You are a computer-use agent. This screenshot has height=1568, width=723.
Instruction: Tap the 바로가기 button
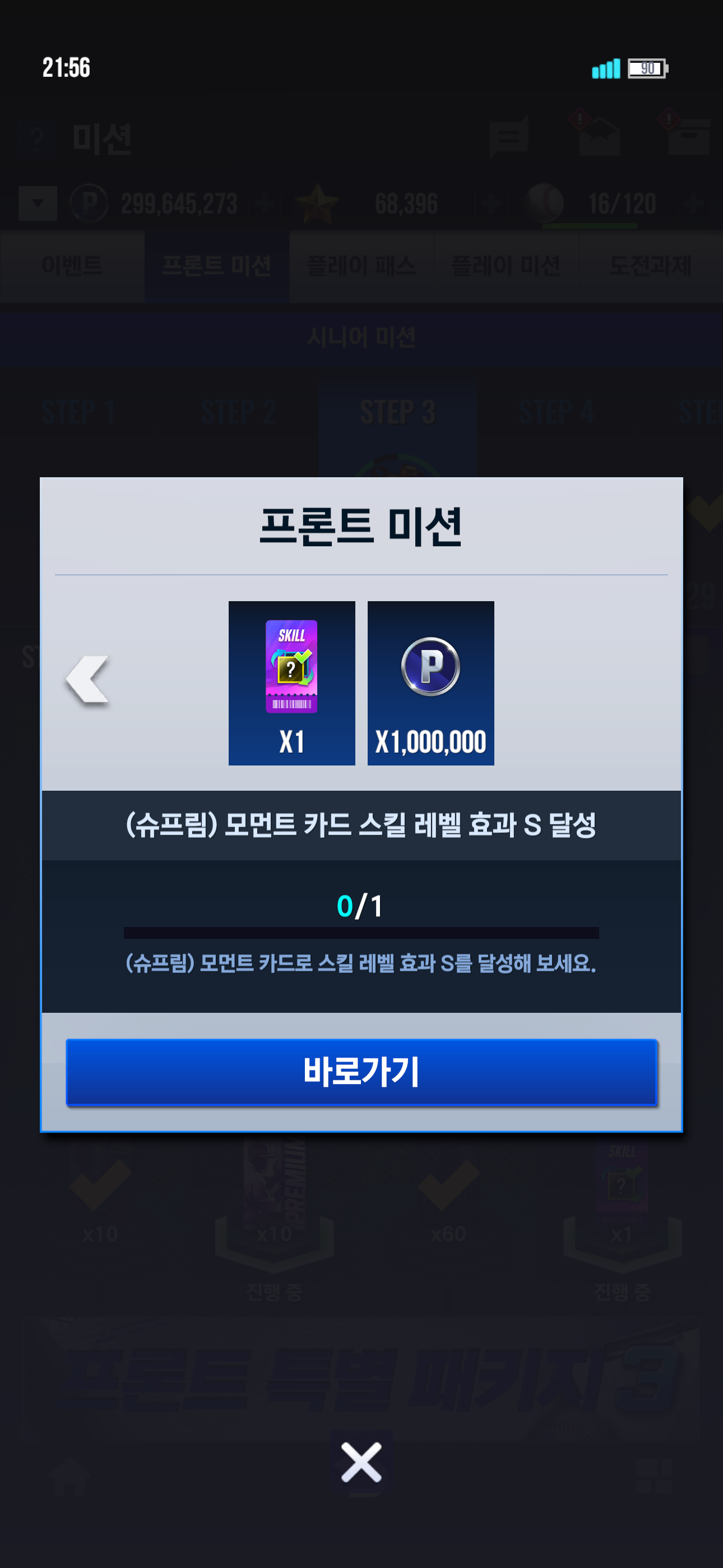(361, 1072)
